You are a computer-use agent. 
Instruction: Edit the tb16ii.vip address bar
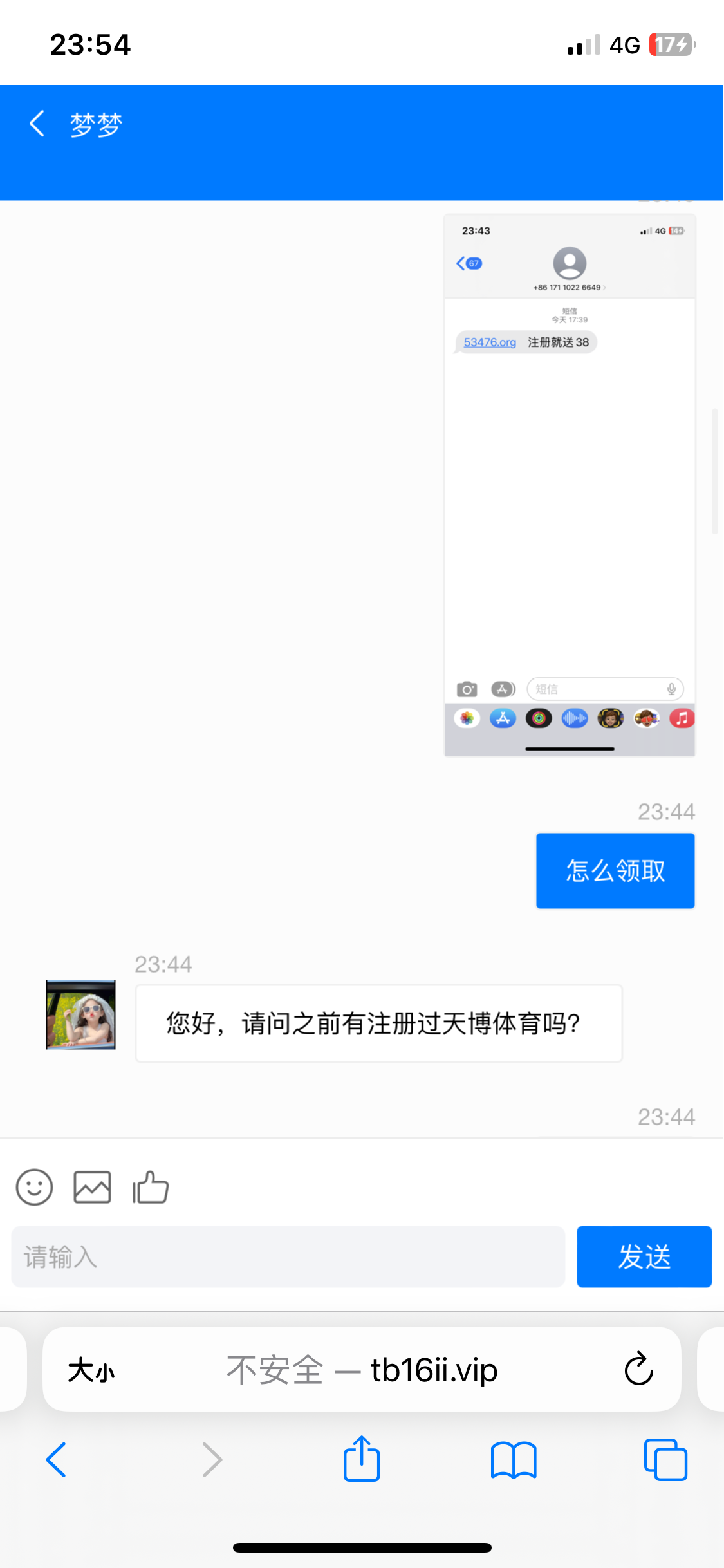362,1370
